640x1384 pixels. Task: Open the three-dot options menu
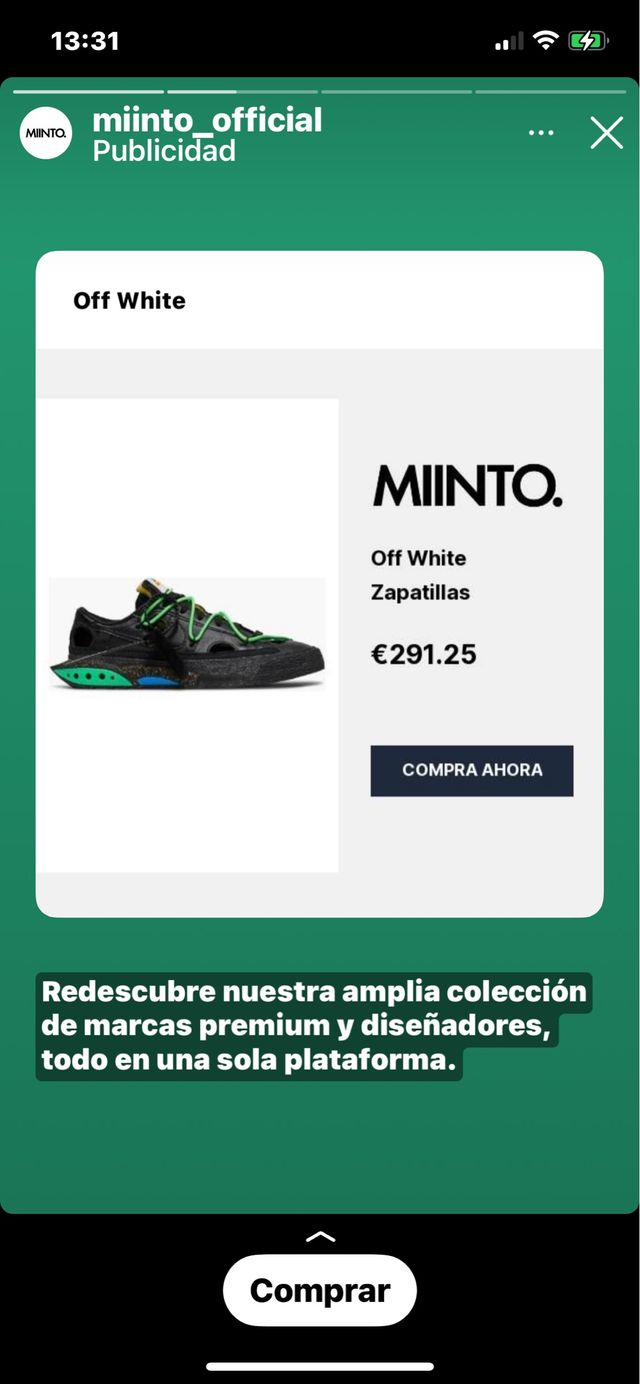click(541, 133)
